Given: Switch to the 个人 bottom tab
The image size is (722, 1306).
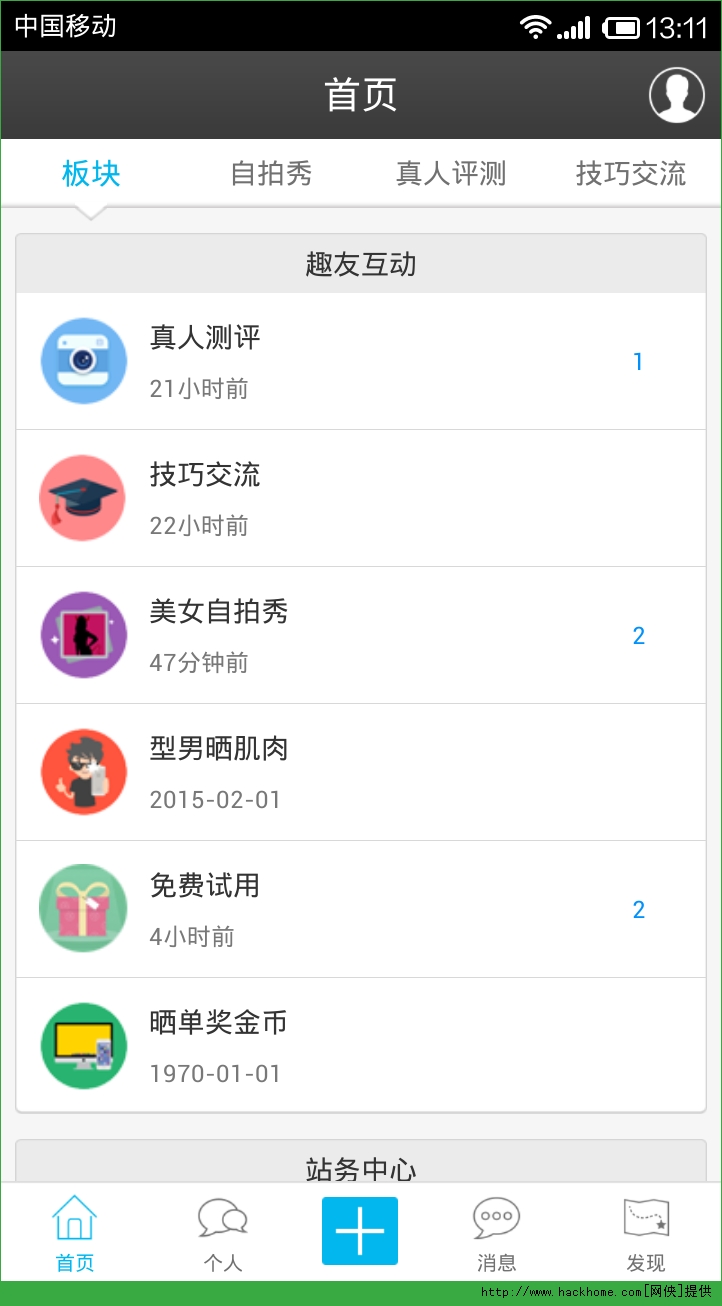Looking at the screenshot, I should pos(222,1233).
